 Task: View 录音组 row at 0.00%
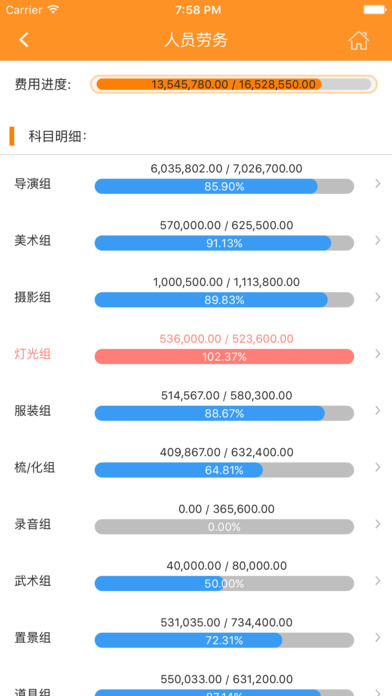tap(196, 525)
